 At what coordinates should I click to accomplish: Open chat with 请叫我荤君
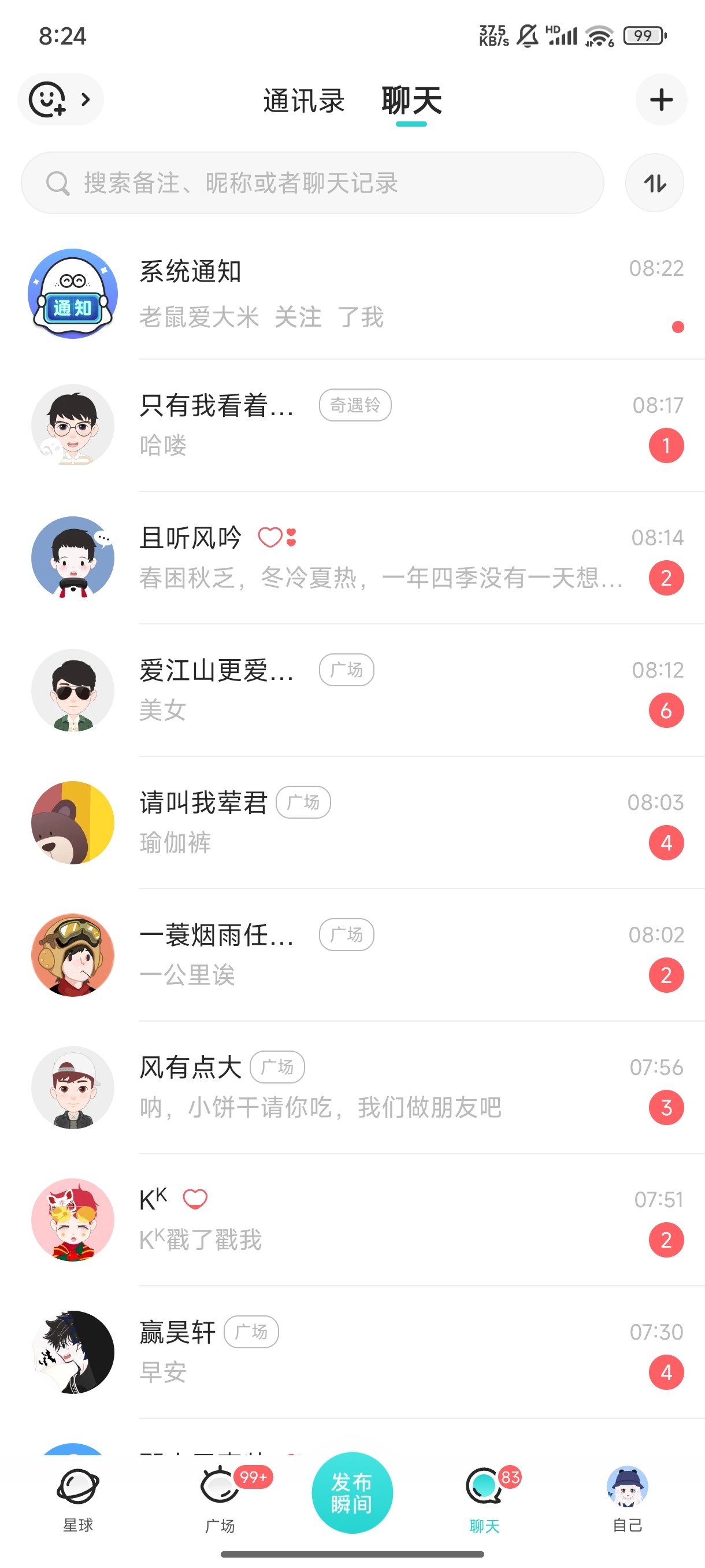[353, 822]
